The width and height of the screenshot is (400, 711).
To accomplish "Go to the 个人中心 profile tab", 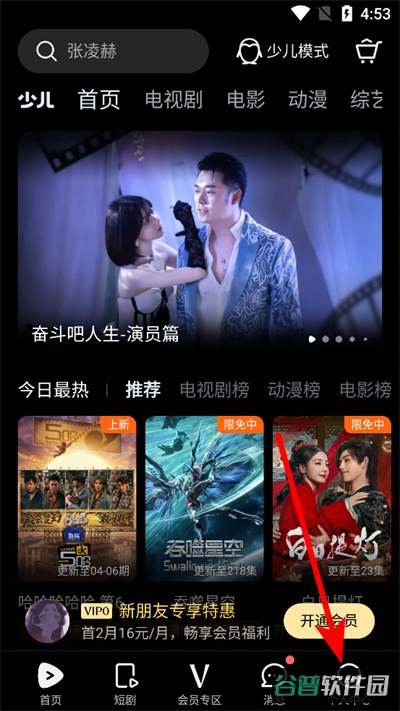I will click(x=350, y=684).
